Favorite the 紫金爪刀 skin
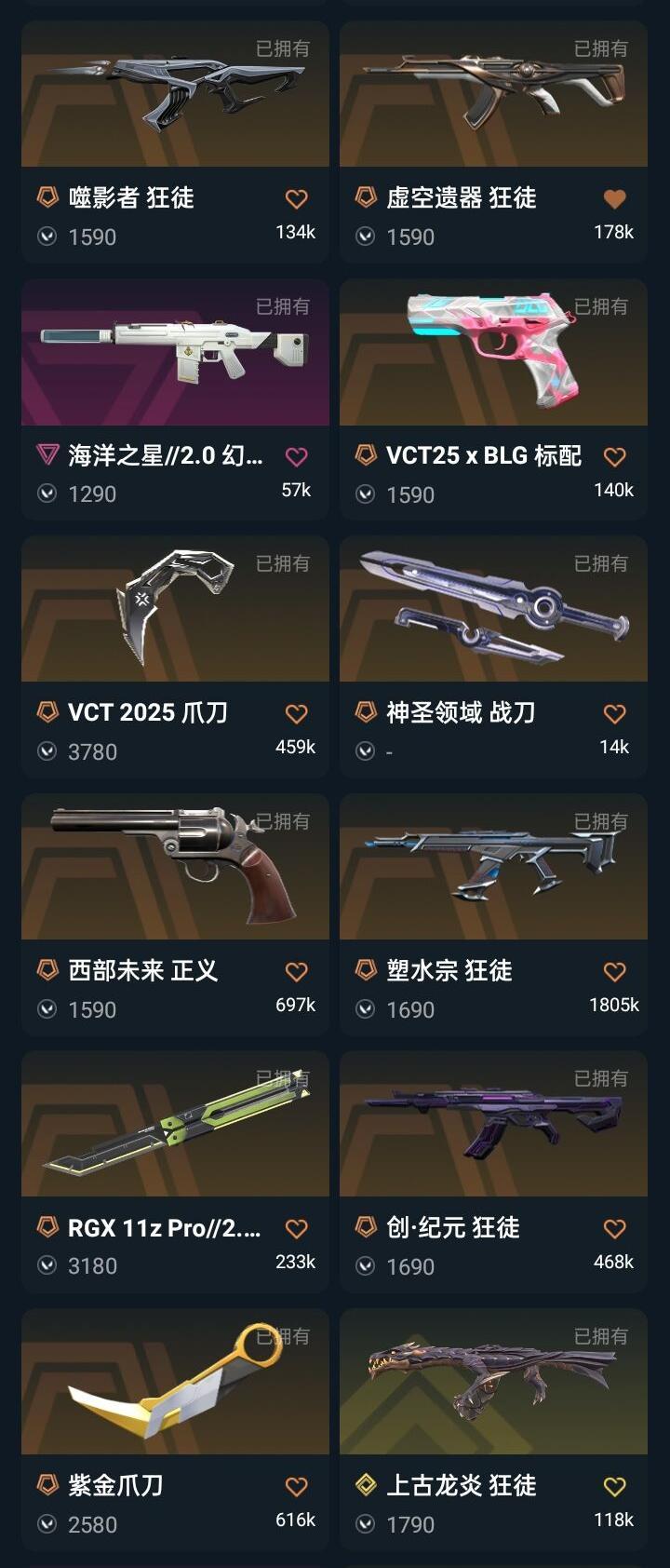670x1568 pixels. click(x=296, y=1487)
